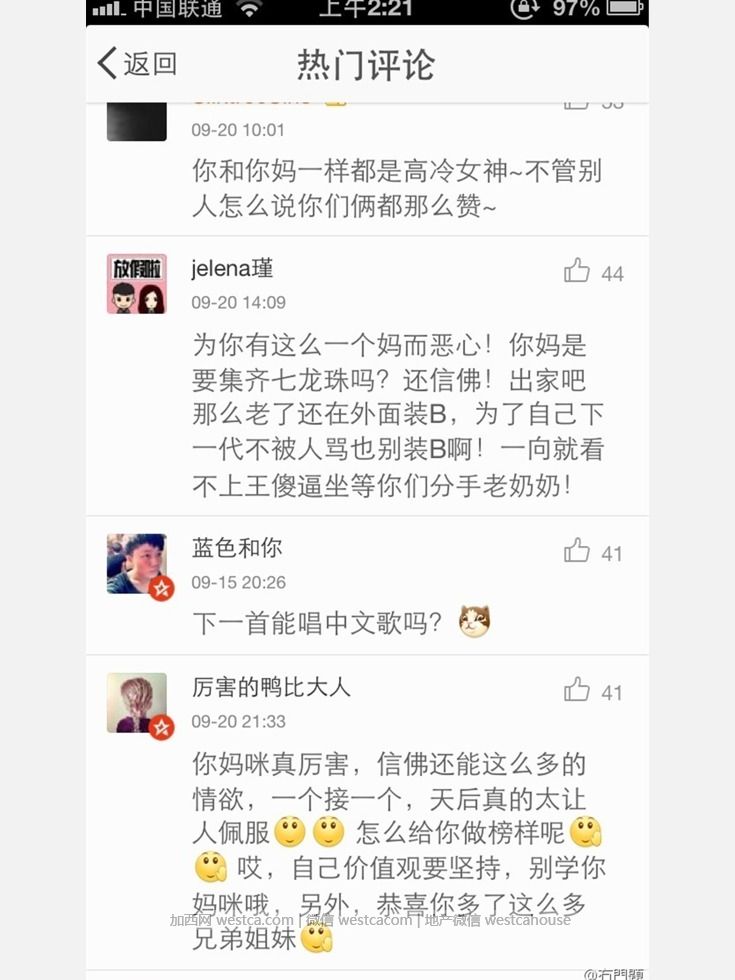
Task: Open username 厉害的鸭比大人
Action: (x=271, y=687)
